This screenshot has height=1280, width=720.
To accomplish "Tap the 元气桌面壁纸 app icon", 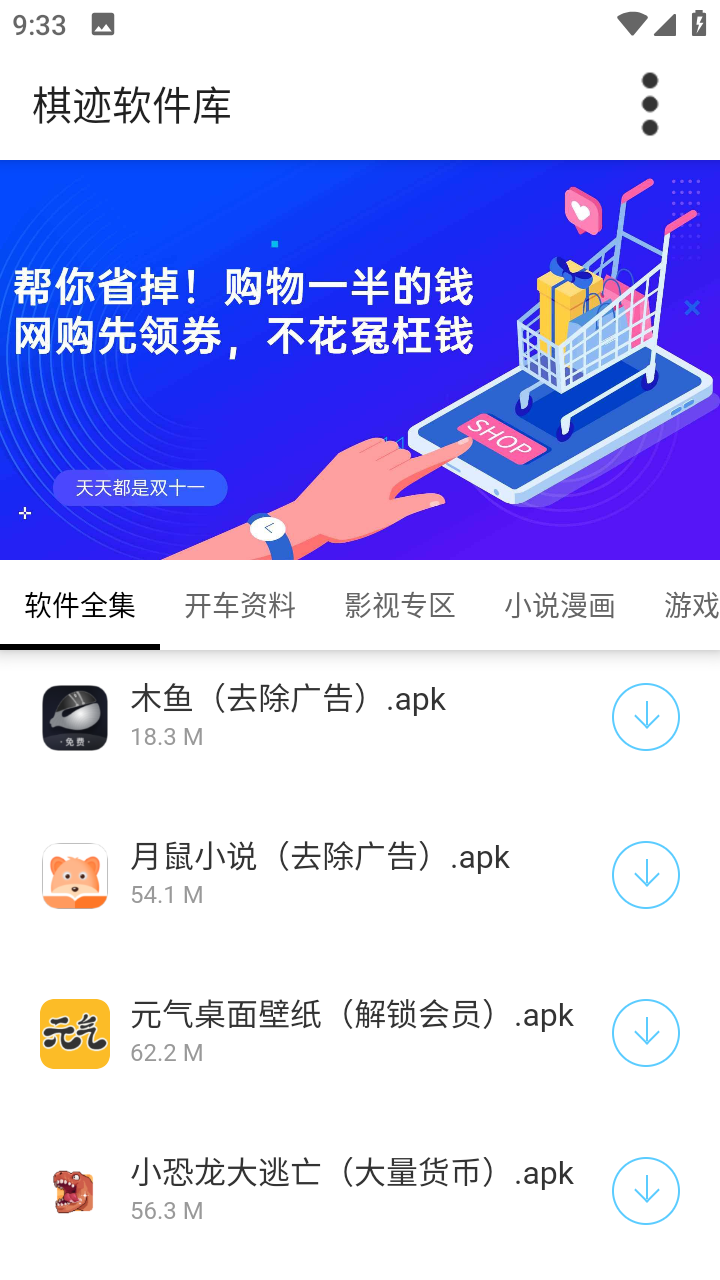I will click(x=74, y=1033).
